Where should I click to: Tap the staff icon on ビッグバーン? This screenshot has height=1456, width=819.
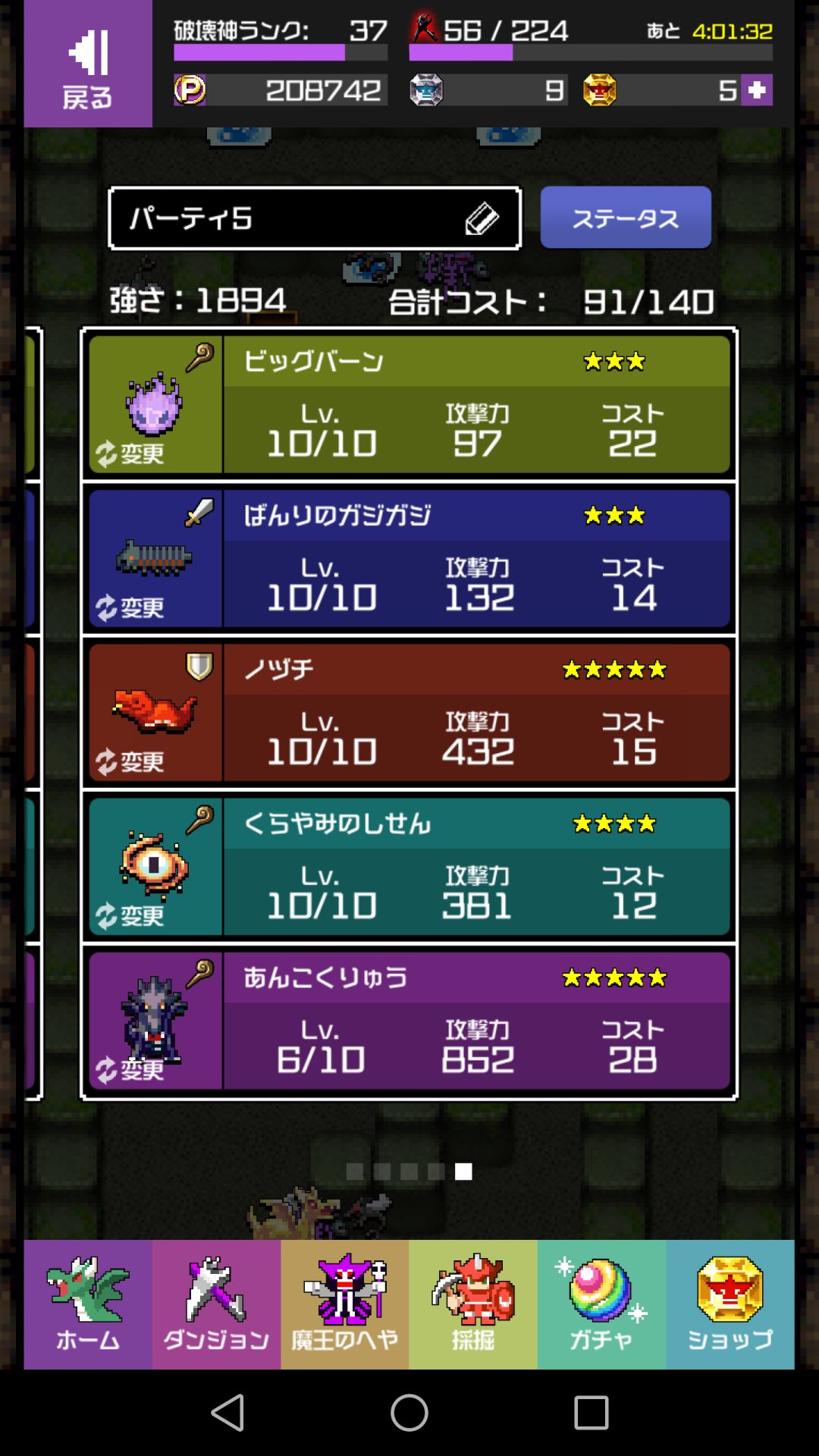(x=199, y=355)
